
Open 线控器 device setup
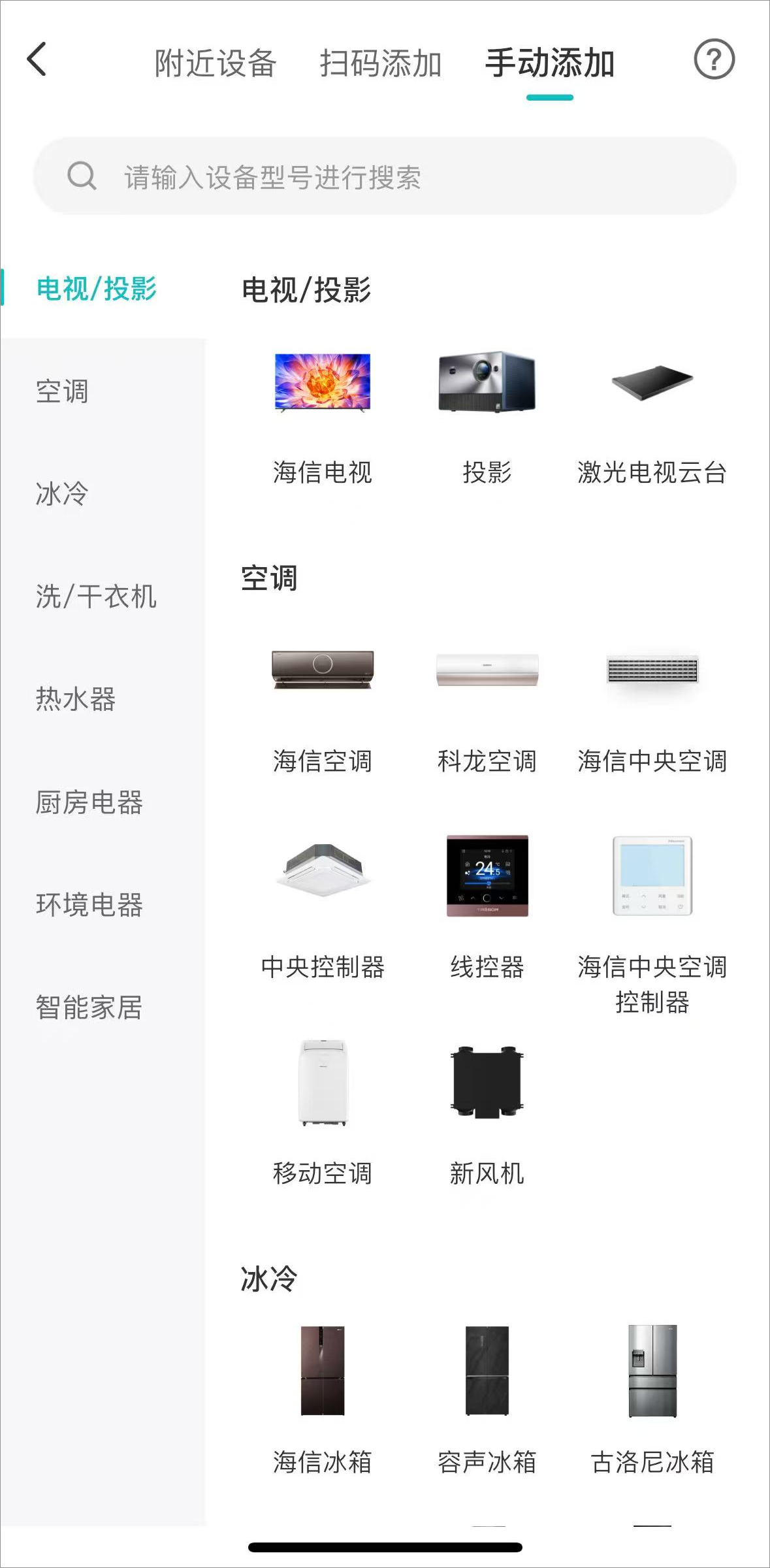(x=487, y=908)
